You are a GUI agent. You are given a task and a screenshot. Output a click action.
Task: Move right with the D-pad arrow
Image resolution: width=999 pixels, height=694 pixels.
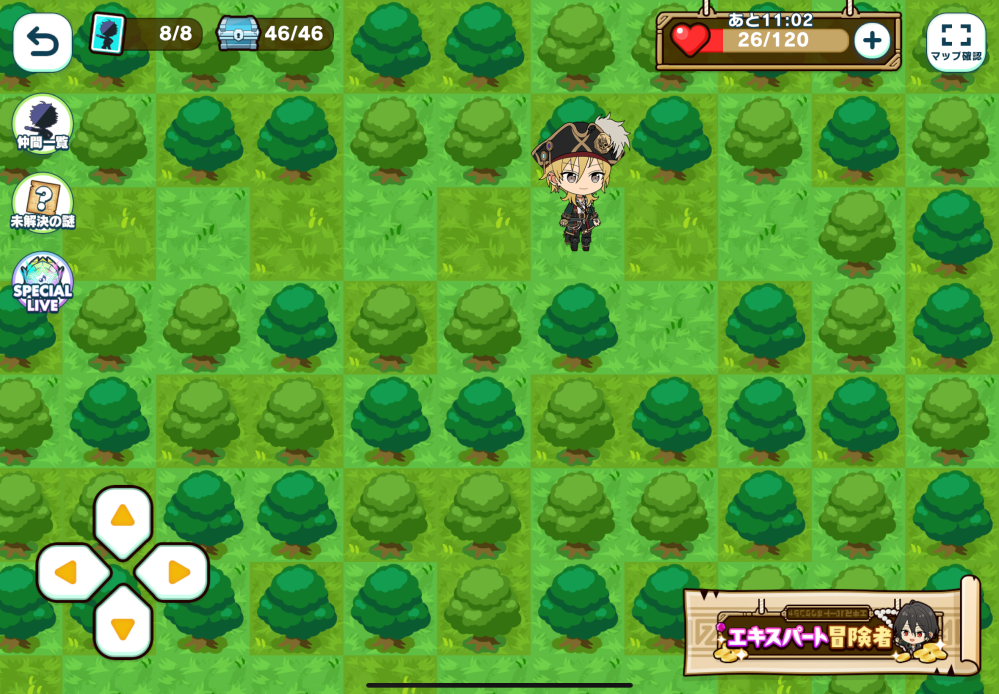(x=177, y=573)
